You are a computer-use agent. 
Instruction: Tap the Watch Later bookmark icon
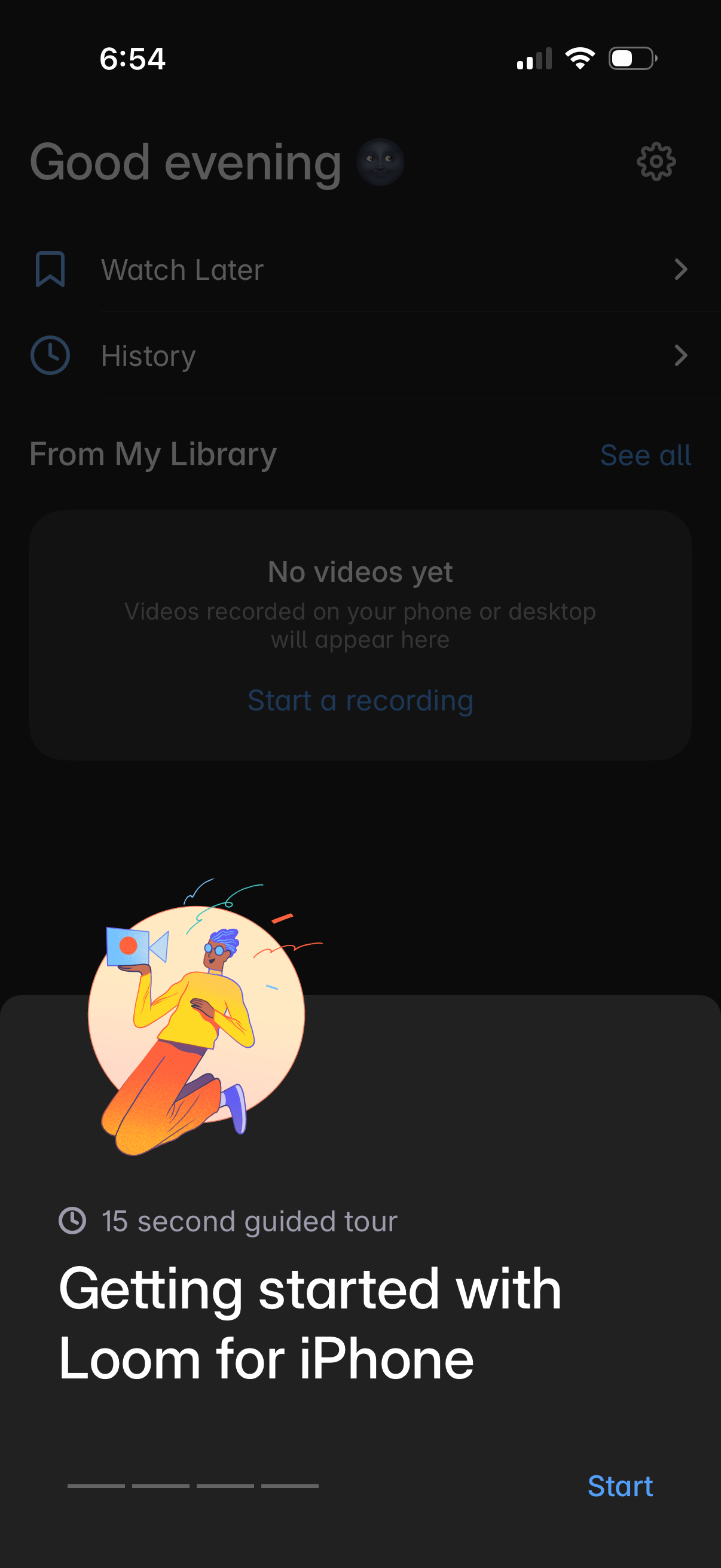[x=50, y=269]
